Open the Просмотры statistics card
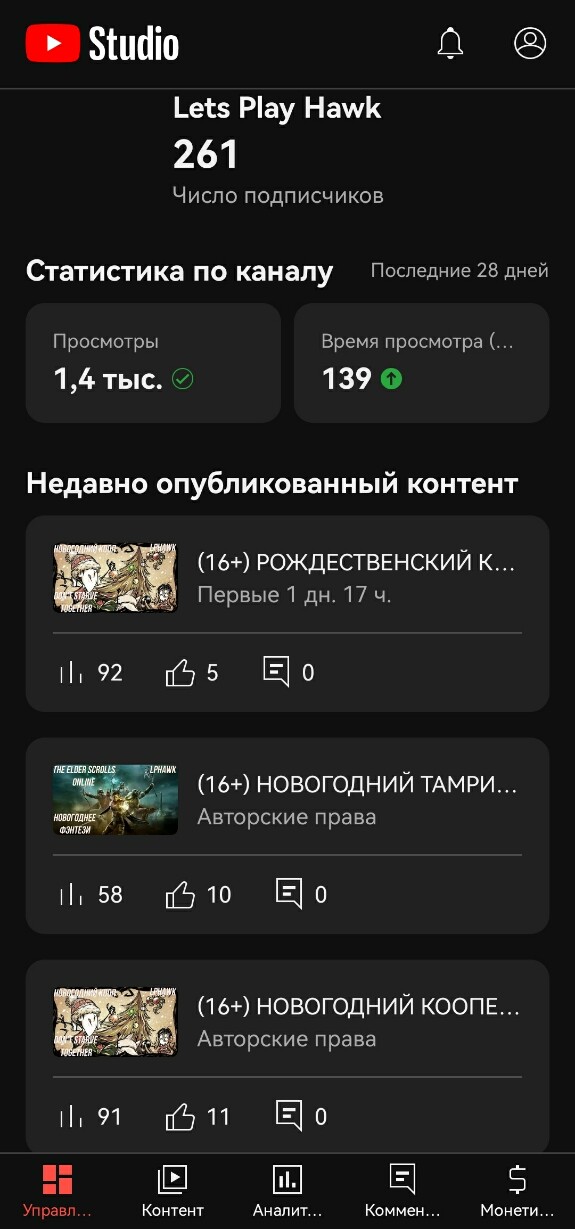Screen dimensions: 575x1229 (153, 363)
